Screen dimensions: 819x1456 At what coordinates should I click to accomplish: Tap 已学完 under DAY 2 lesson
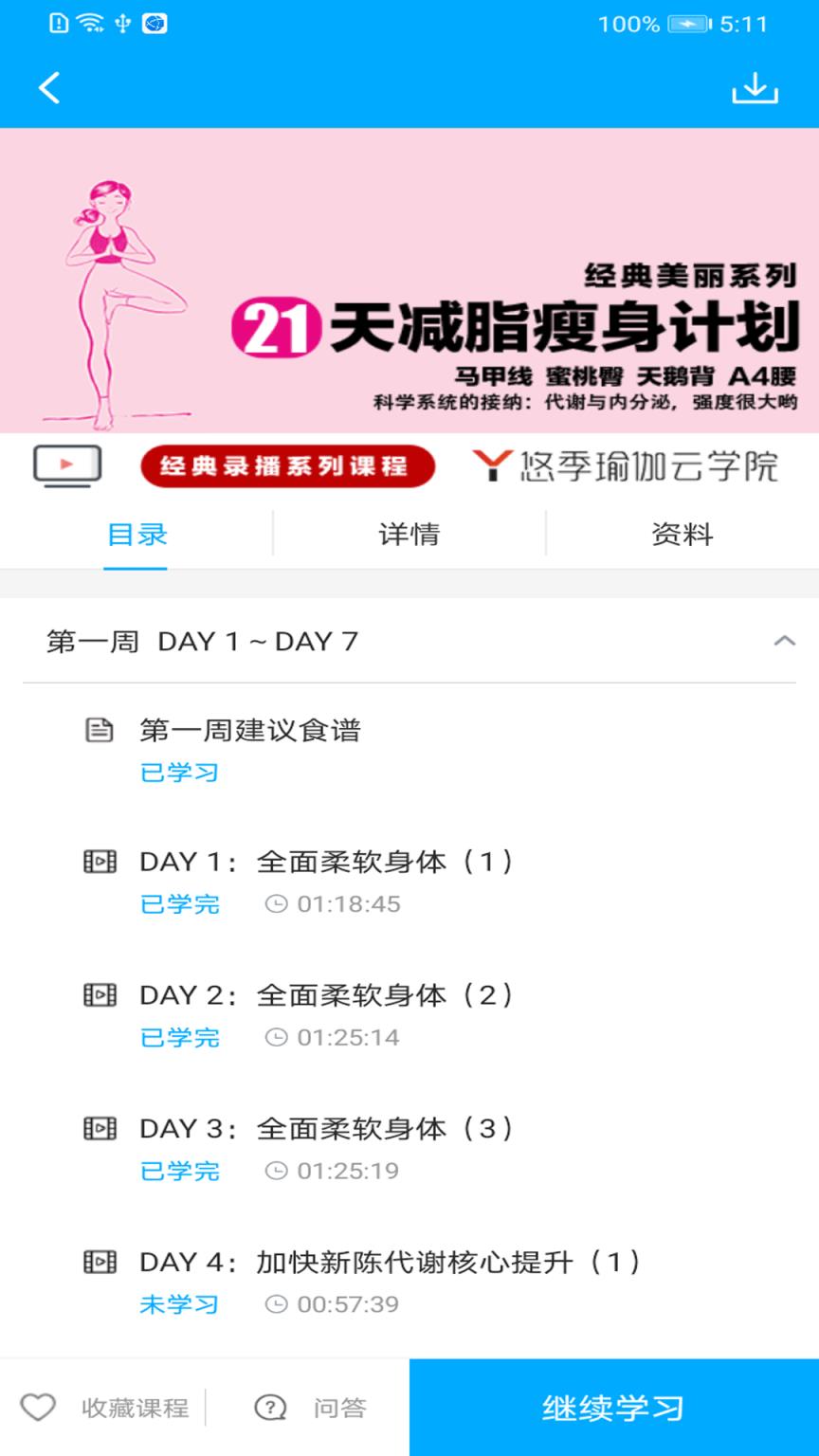(179, 1036)
